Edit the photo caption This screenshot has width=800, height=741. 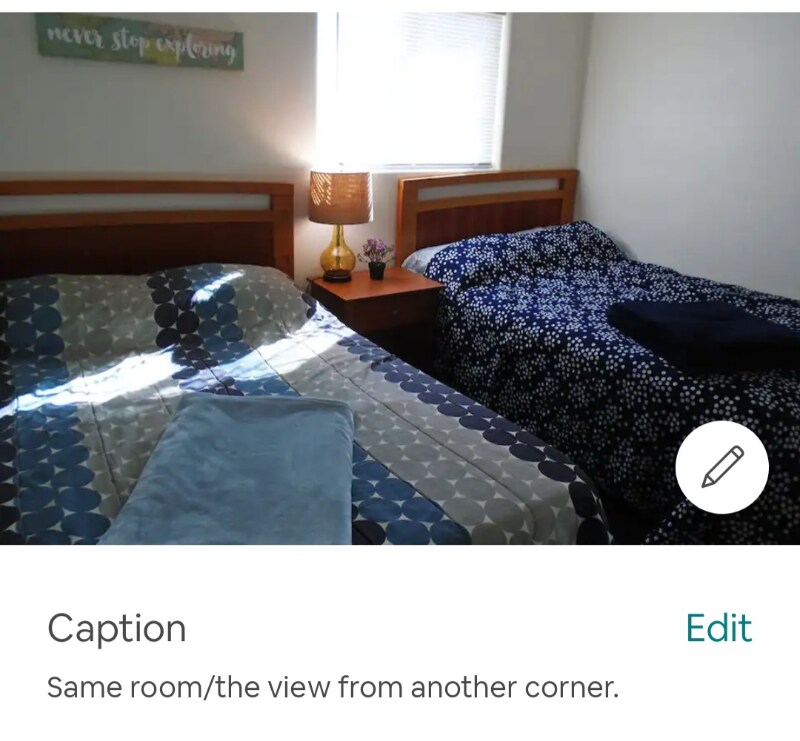tap(718, 628)
